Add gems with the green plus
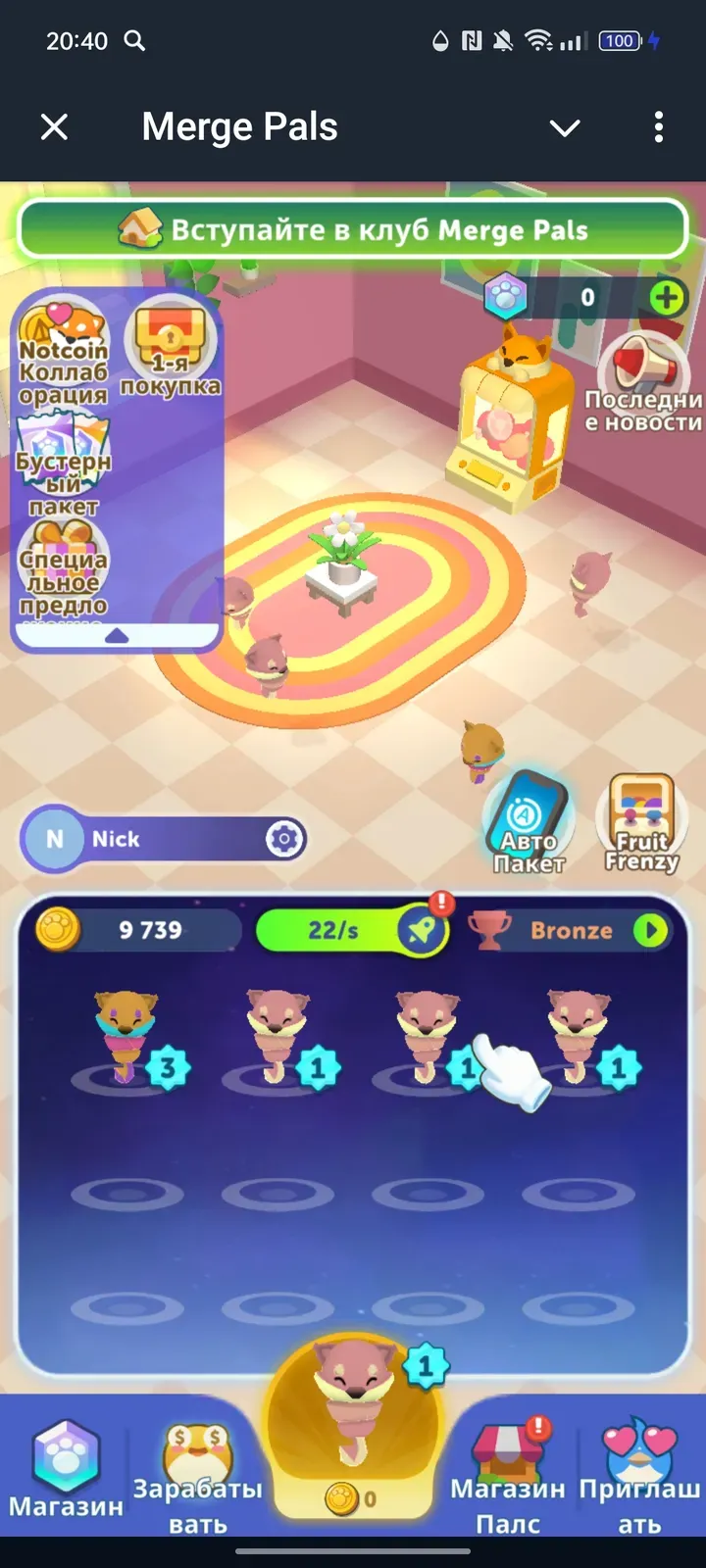The height and width of the screenshot is (1568, 706). [667, 297]
